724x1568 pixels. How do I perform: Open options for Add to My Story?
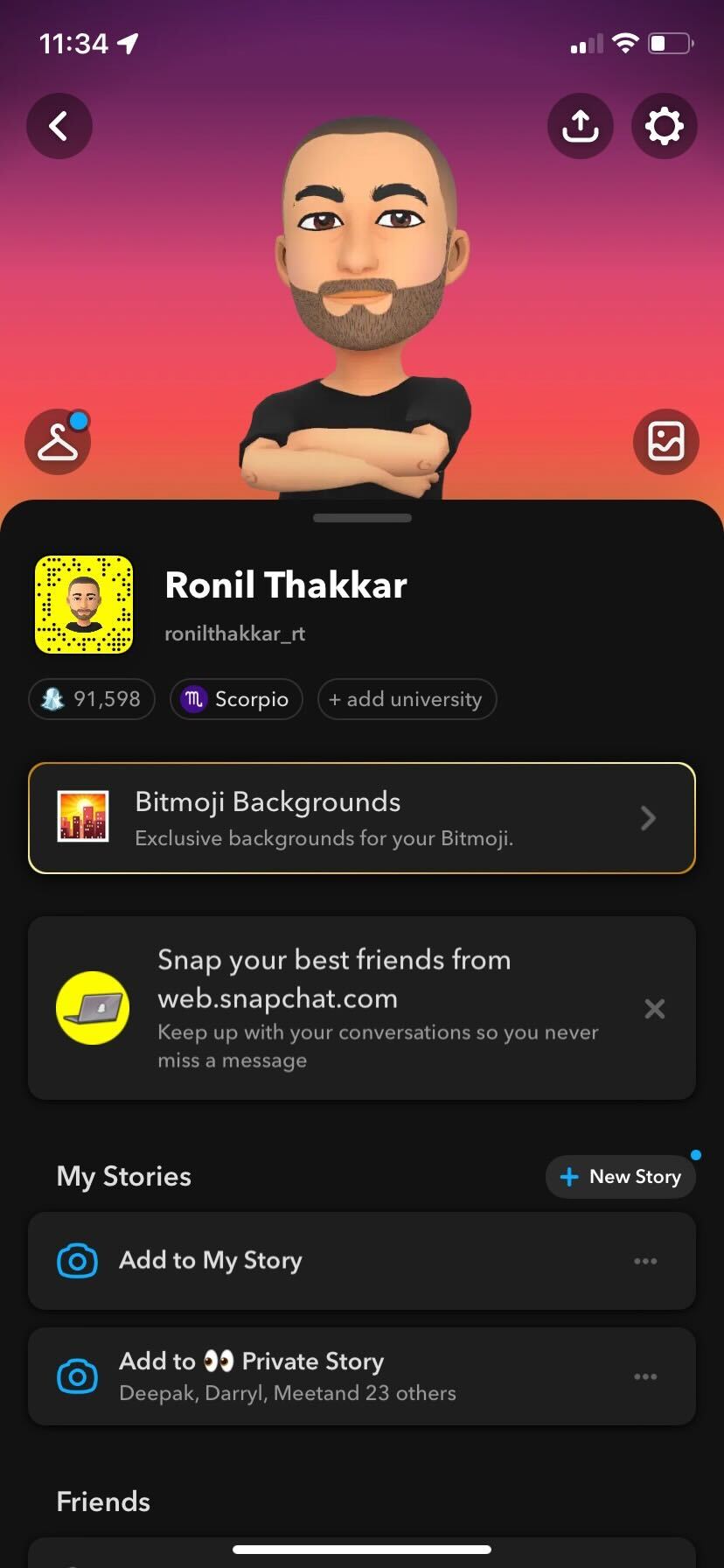[645, 1261]
